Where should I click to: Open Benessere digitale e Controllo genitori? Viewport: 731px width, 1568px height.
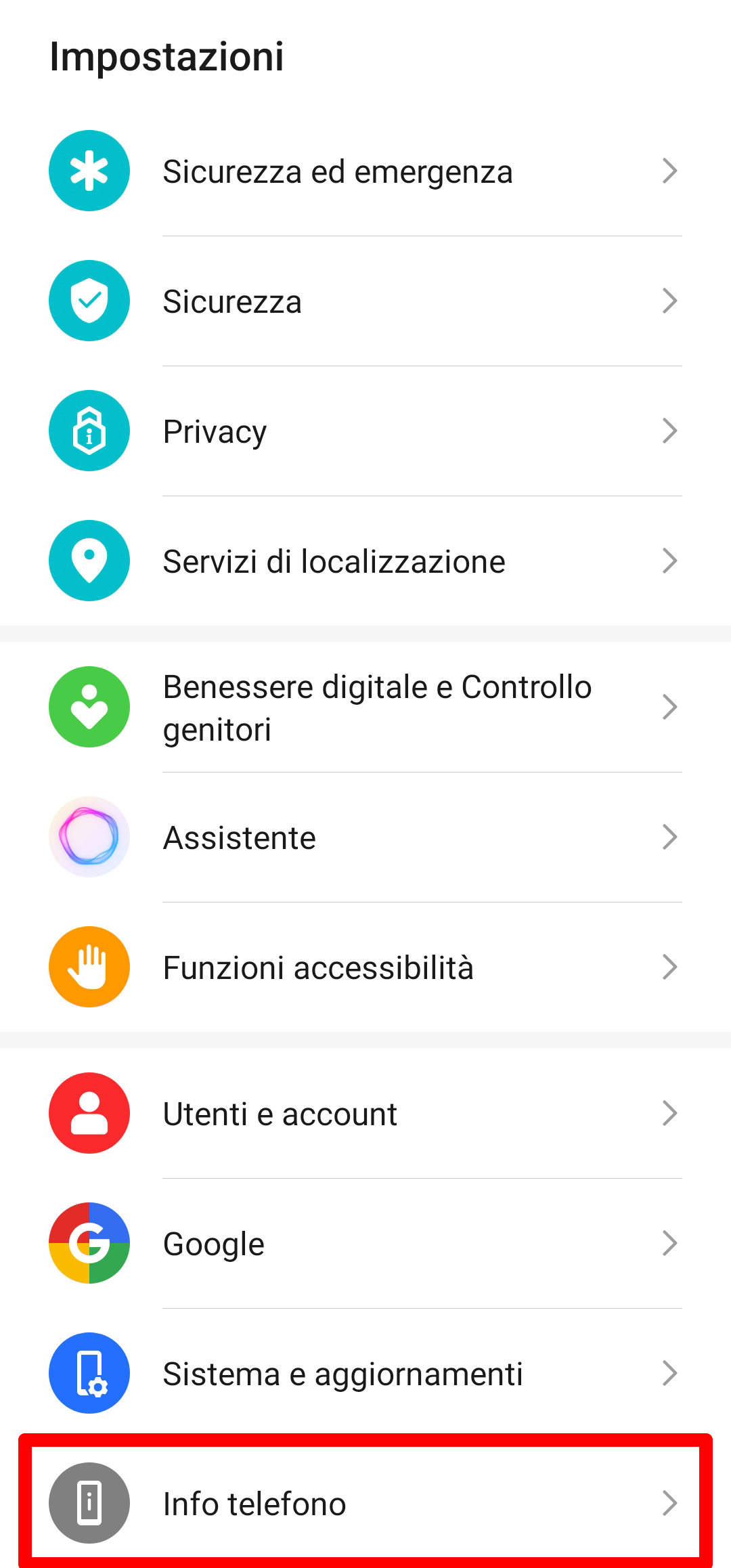click(365, 707)
